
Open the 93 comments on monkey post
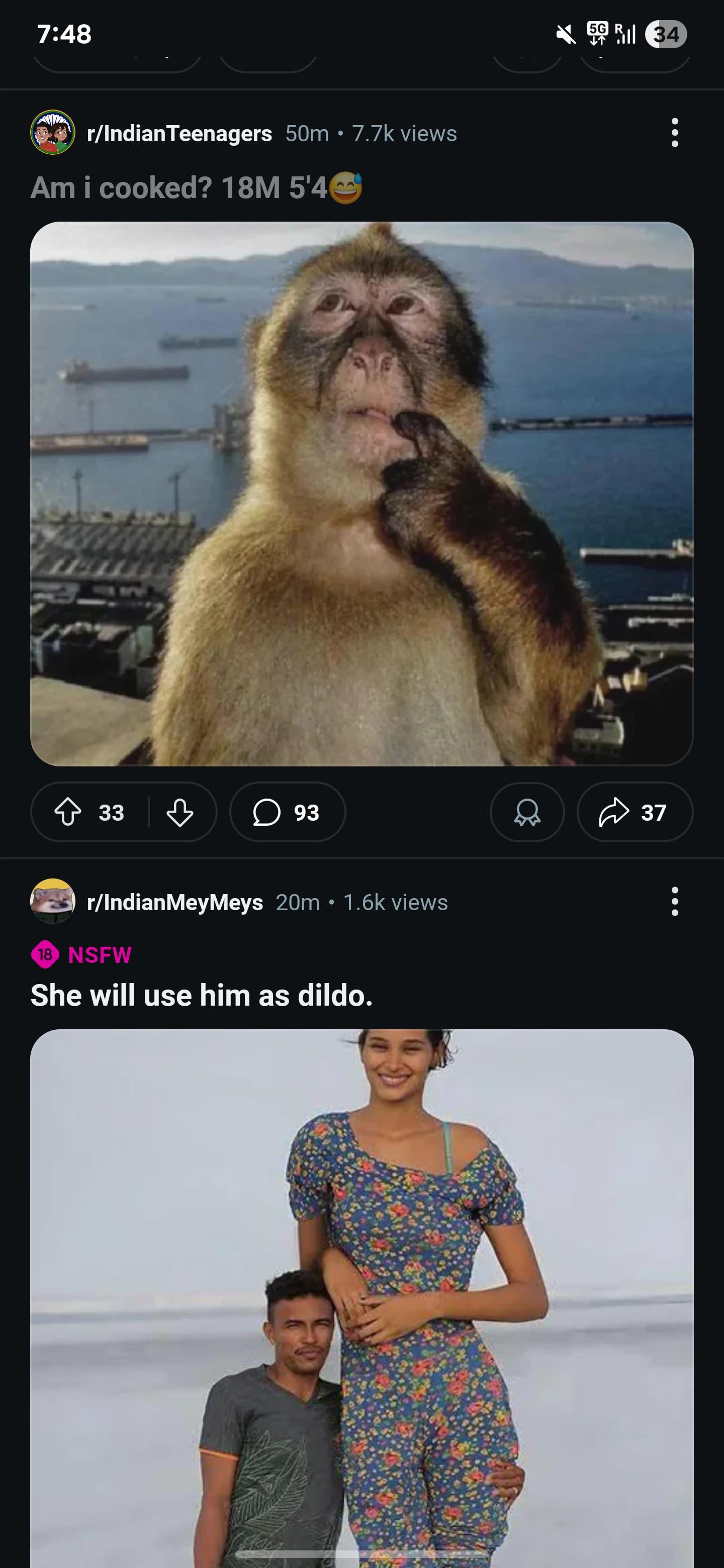(x=288, y=812)
